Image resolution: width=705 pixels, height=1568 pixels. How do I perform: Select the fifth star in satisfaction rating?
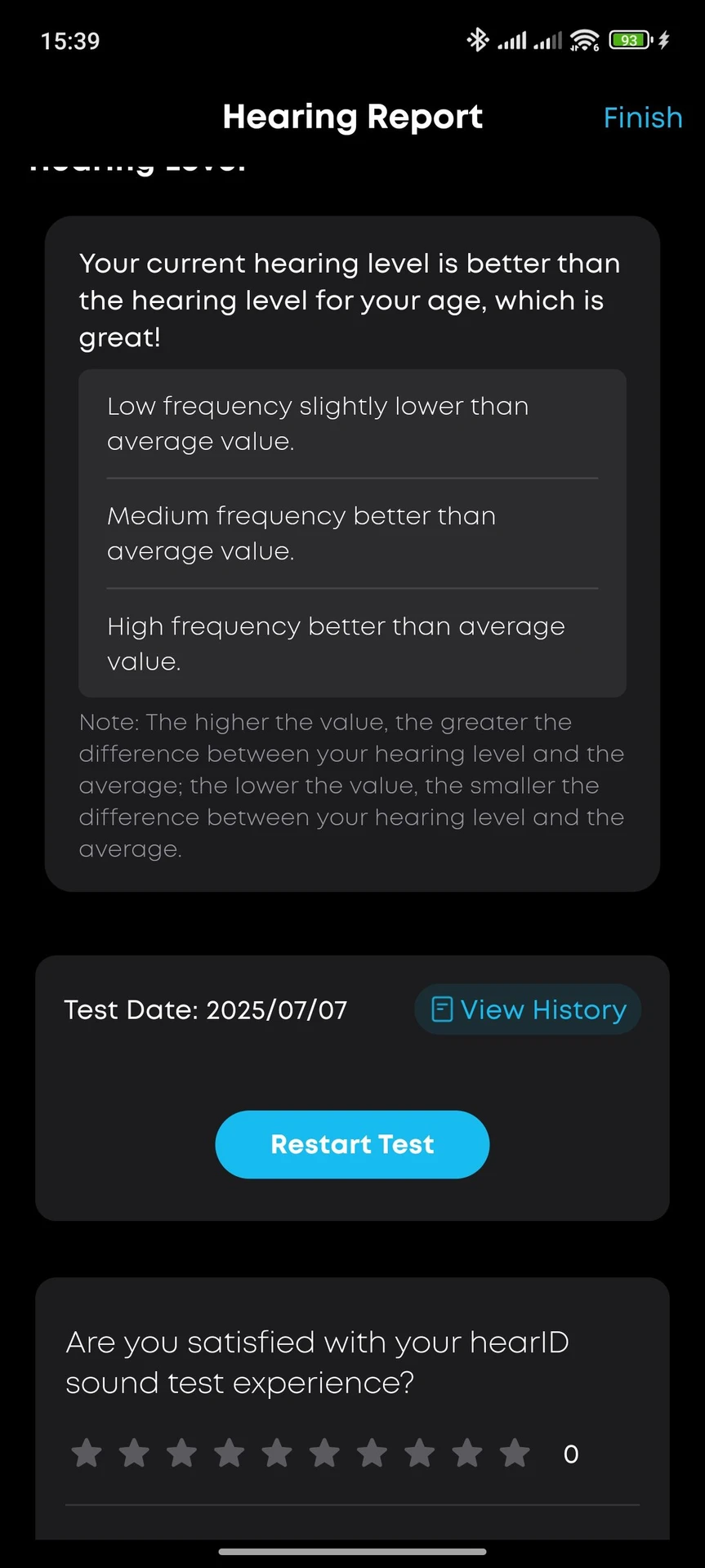click(277, 1454)
